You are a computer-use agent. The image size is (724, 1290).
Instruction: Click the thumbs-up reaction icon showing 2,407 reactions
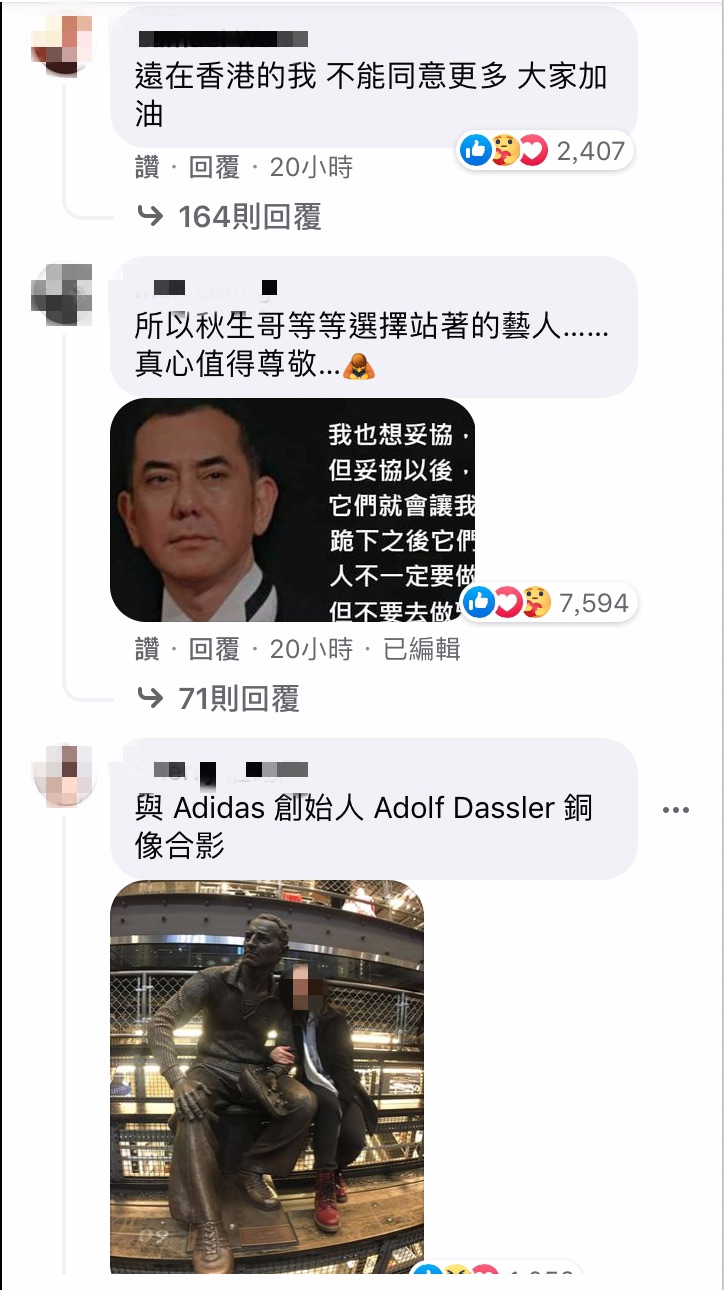point(475,148)
